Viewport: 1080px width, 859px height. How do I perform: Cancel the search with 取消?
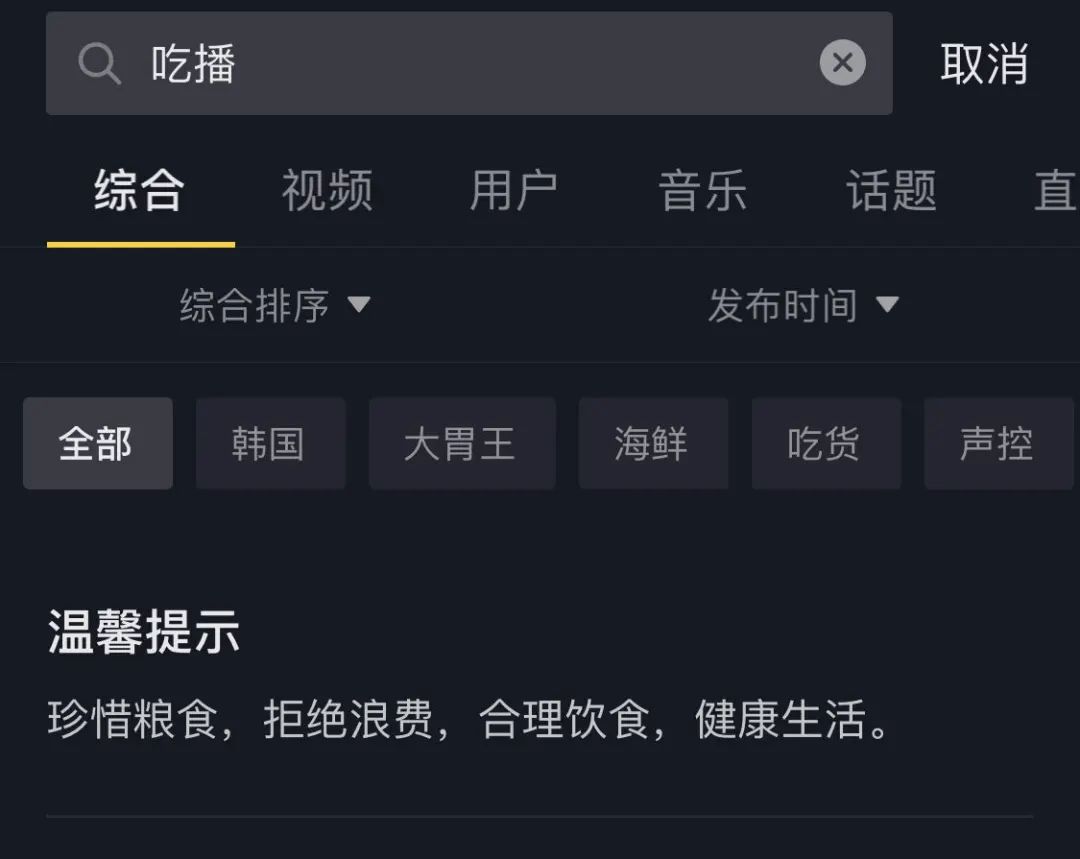[984, 64]
